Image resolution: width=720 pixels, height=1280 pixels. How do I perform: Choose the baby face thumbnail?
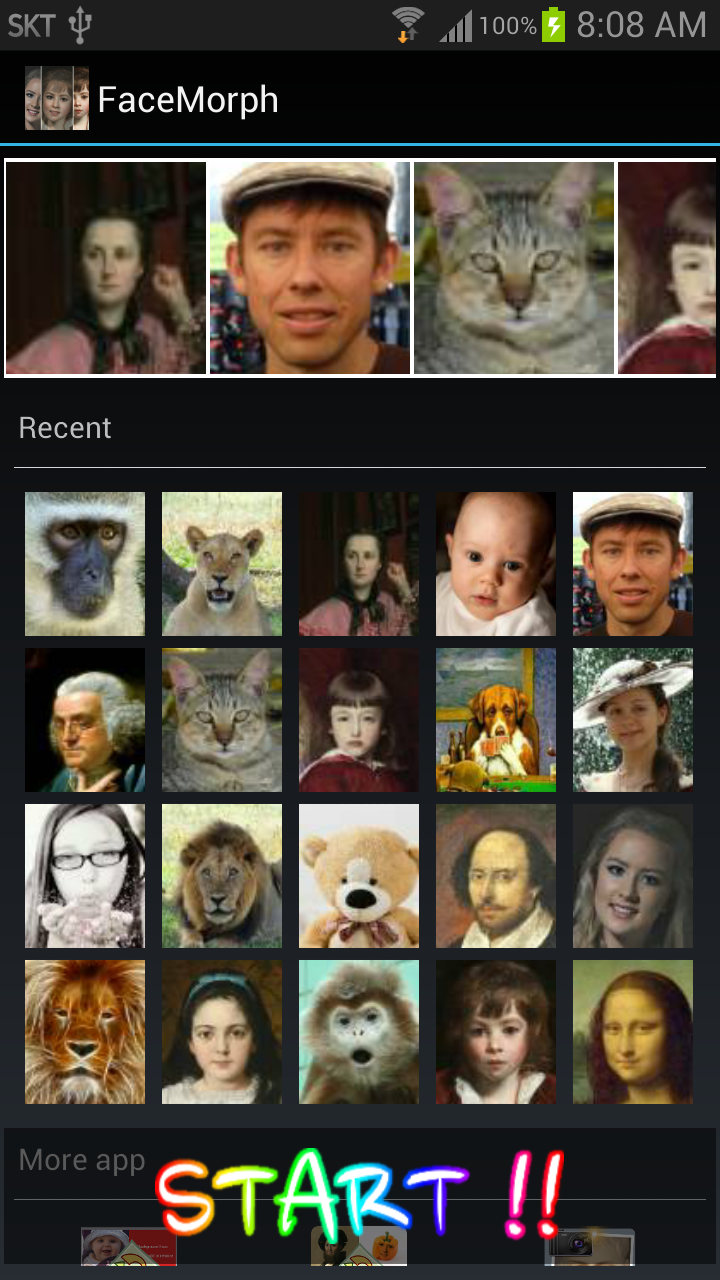[495, 564]
